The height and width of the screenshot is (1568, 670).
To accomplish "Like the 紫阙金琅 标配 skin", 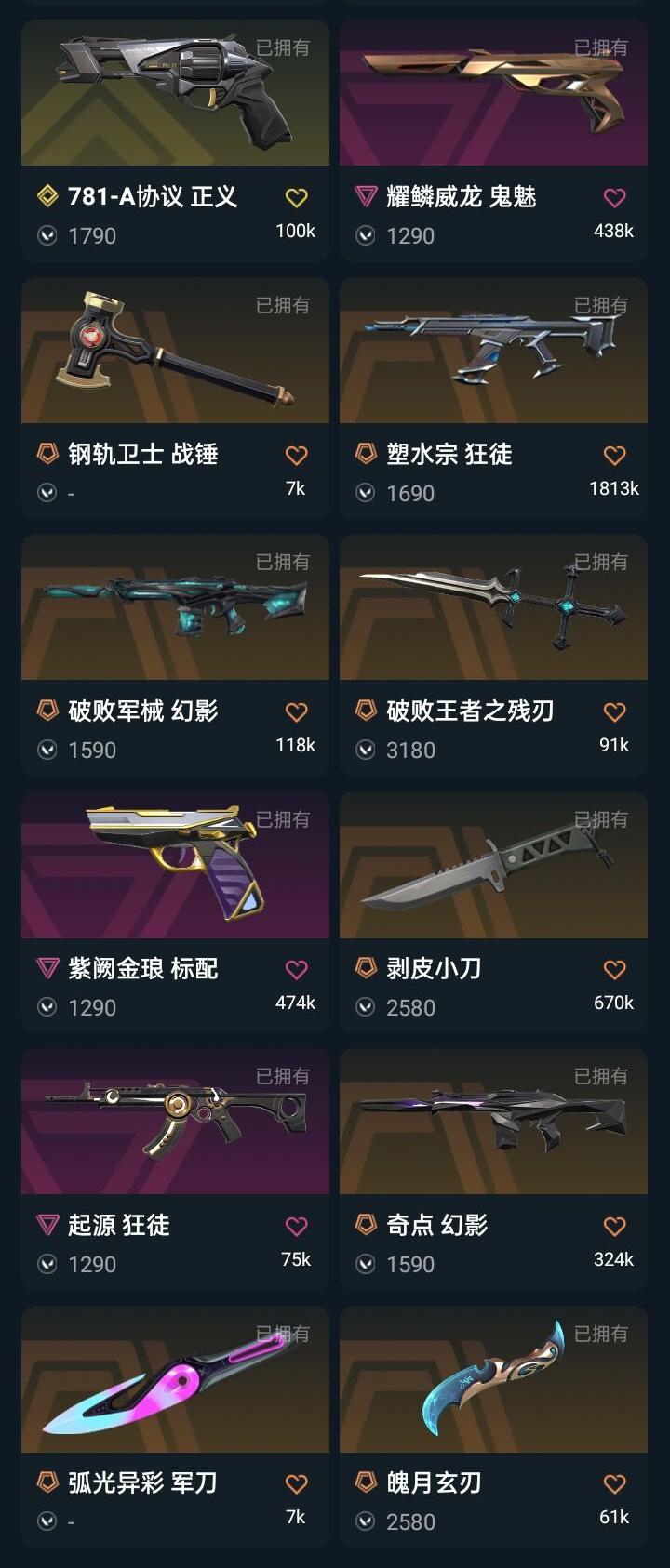I will pyautogui.click(x=296, y=969).
